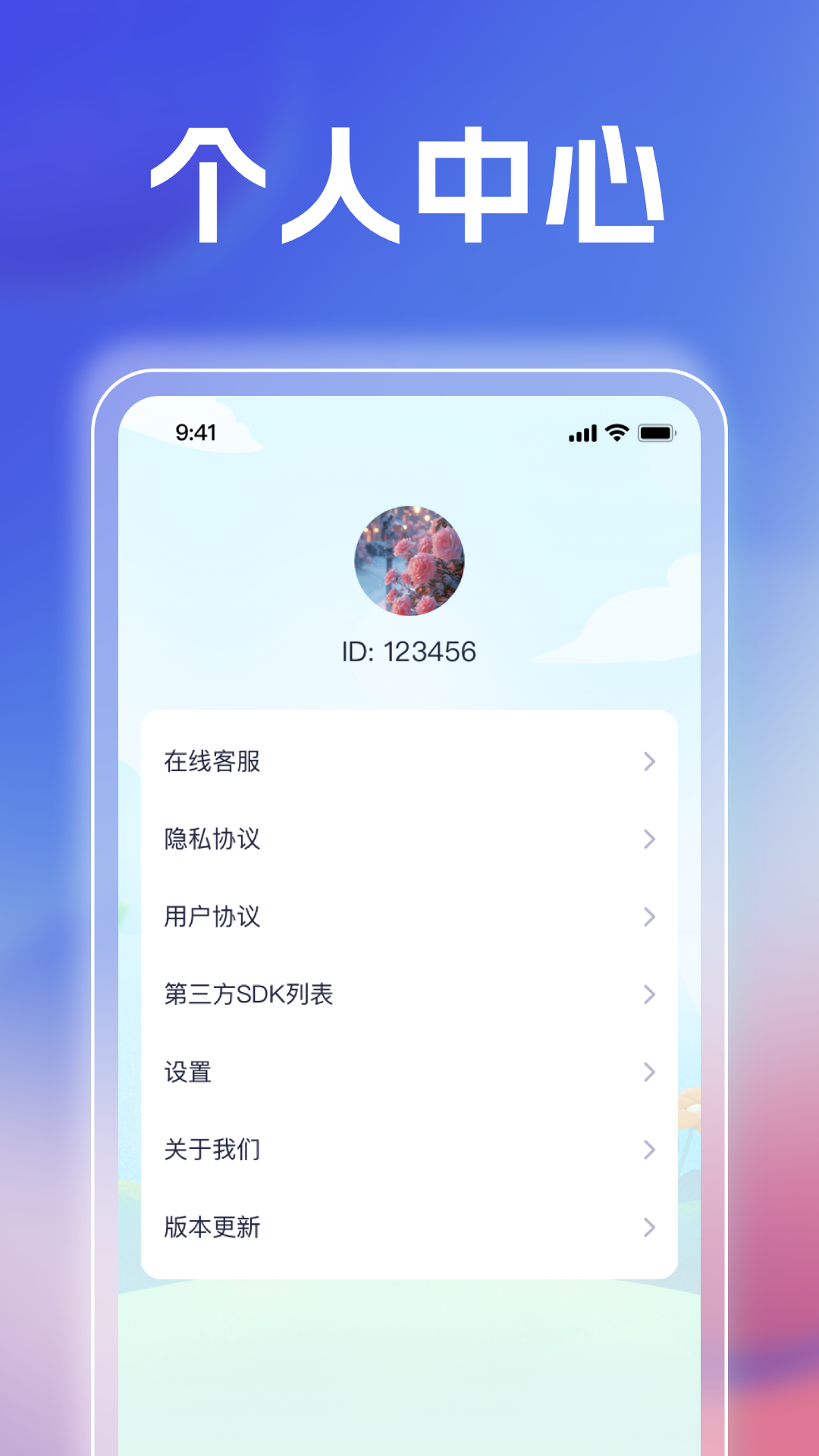Tap the chevron next to 版本更新
This screenshot has height=1456, width=819.
click(x=648, y=1227)
